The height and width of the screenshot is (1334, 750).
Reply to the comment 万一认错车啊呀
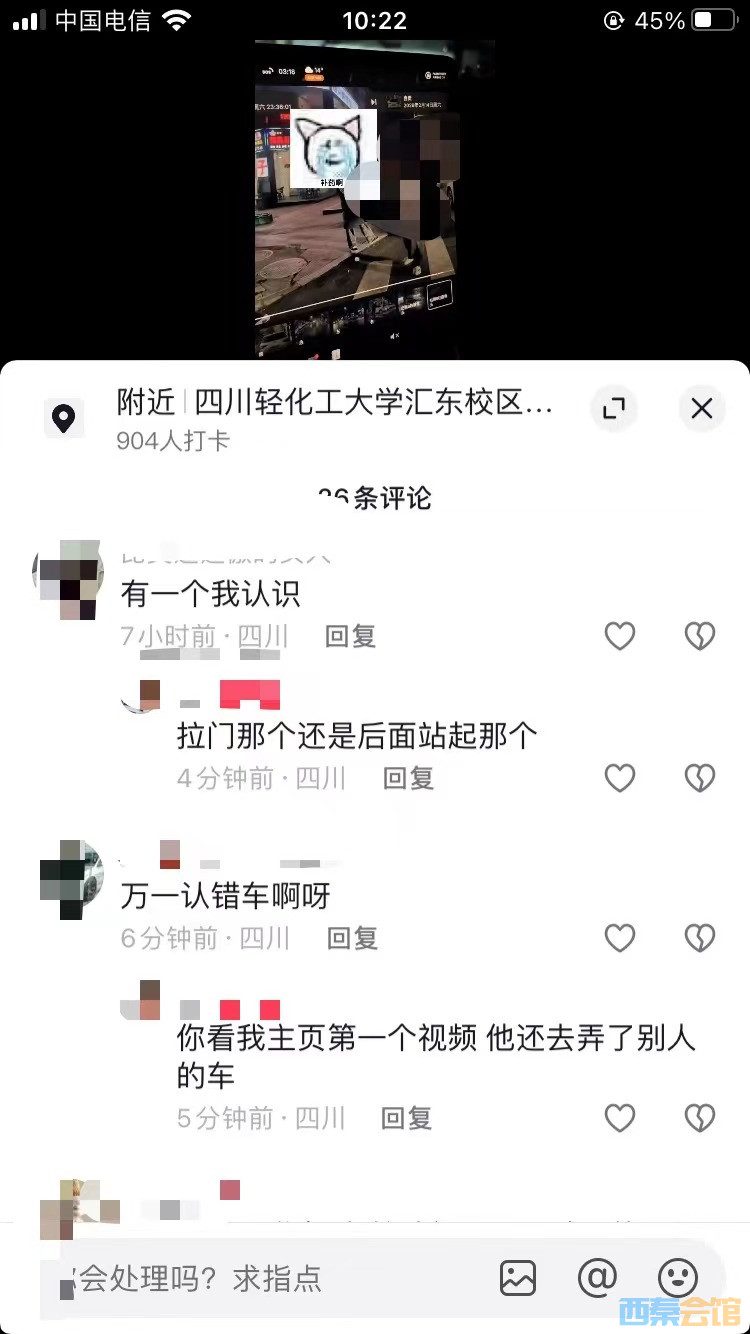[x=352, y=937]
